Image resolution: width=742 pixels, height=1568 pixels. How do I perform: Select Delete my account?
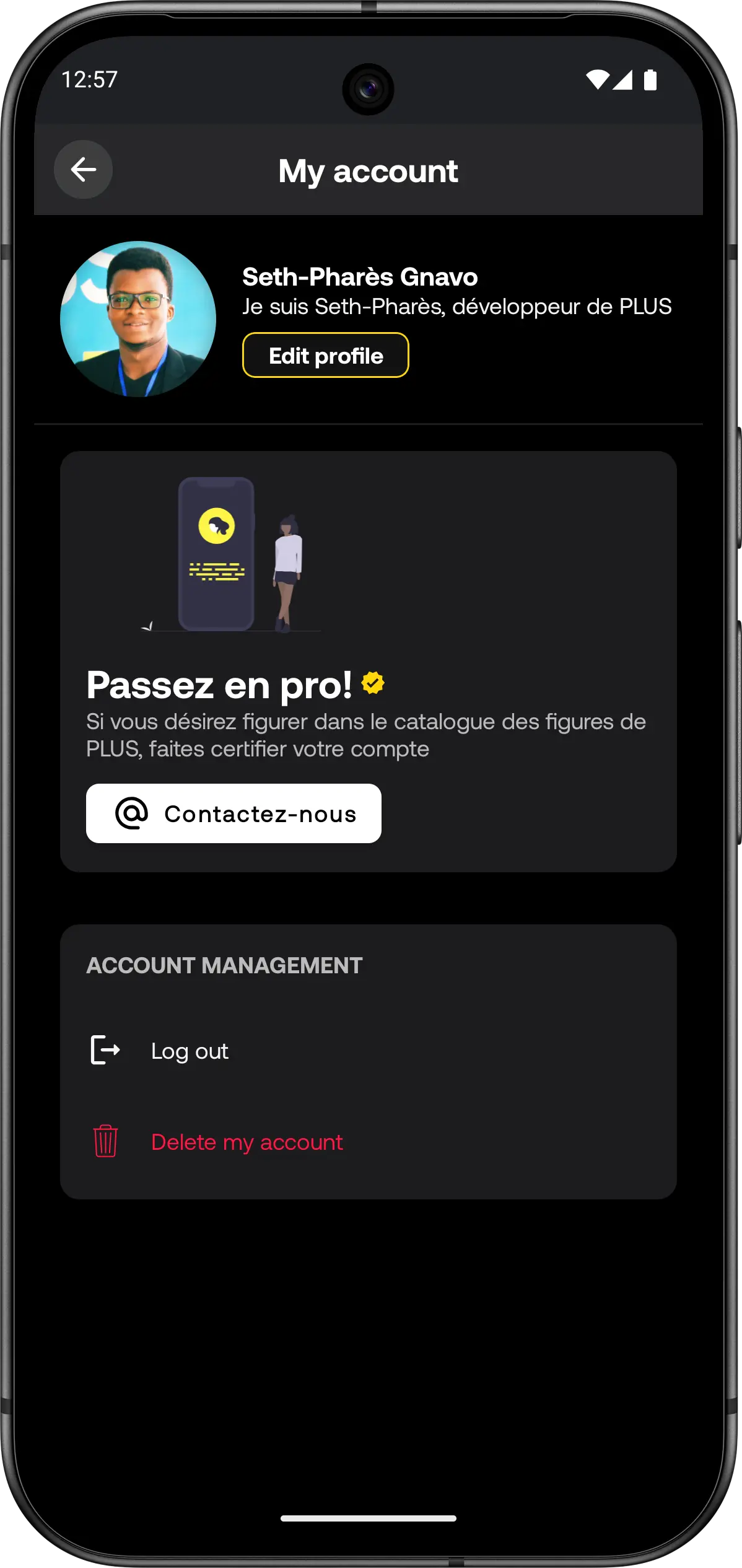point(247,1142)
